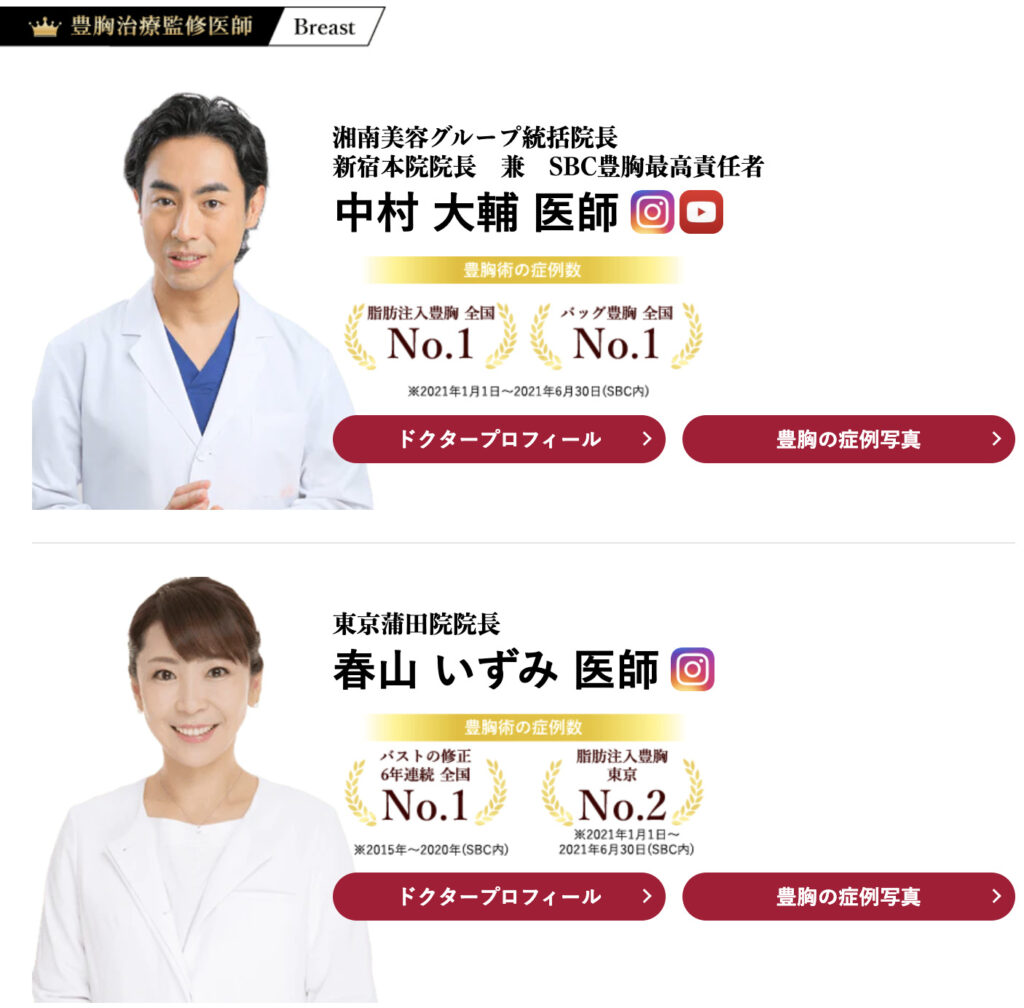Open Dr. Nakamura Daisuke's Instagram icon
The image size is (1024, 1008).
652,212
